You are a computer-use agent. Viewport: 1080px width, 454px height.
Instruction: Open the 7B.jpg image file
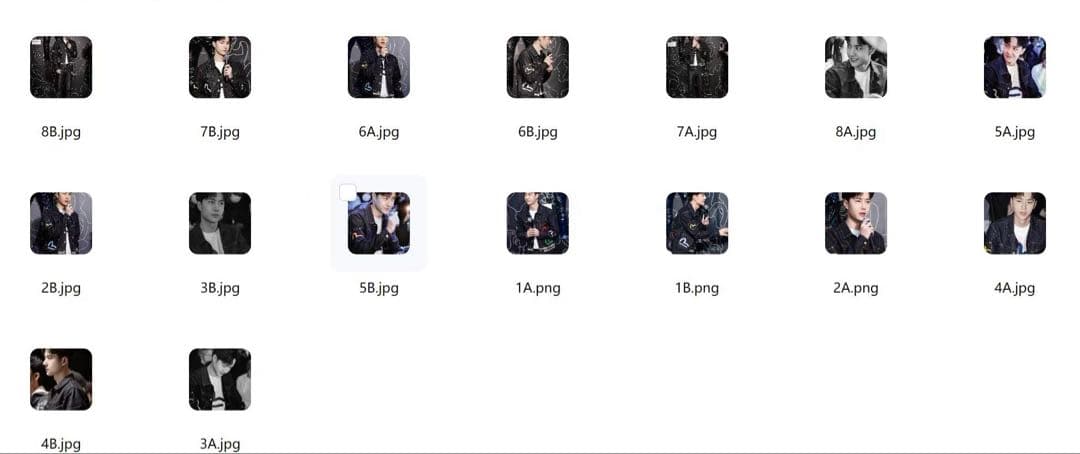[x=220, y=67]
